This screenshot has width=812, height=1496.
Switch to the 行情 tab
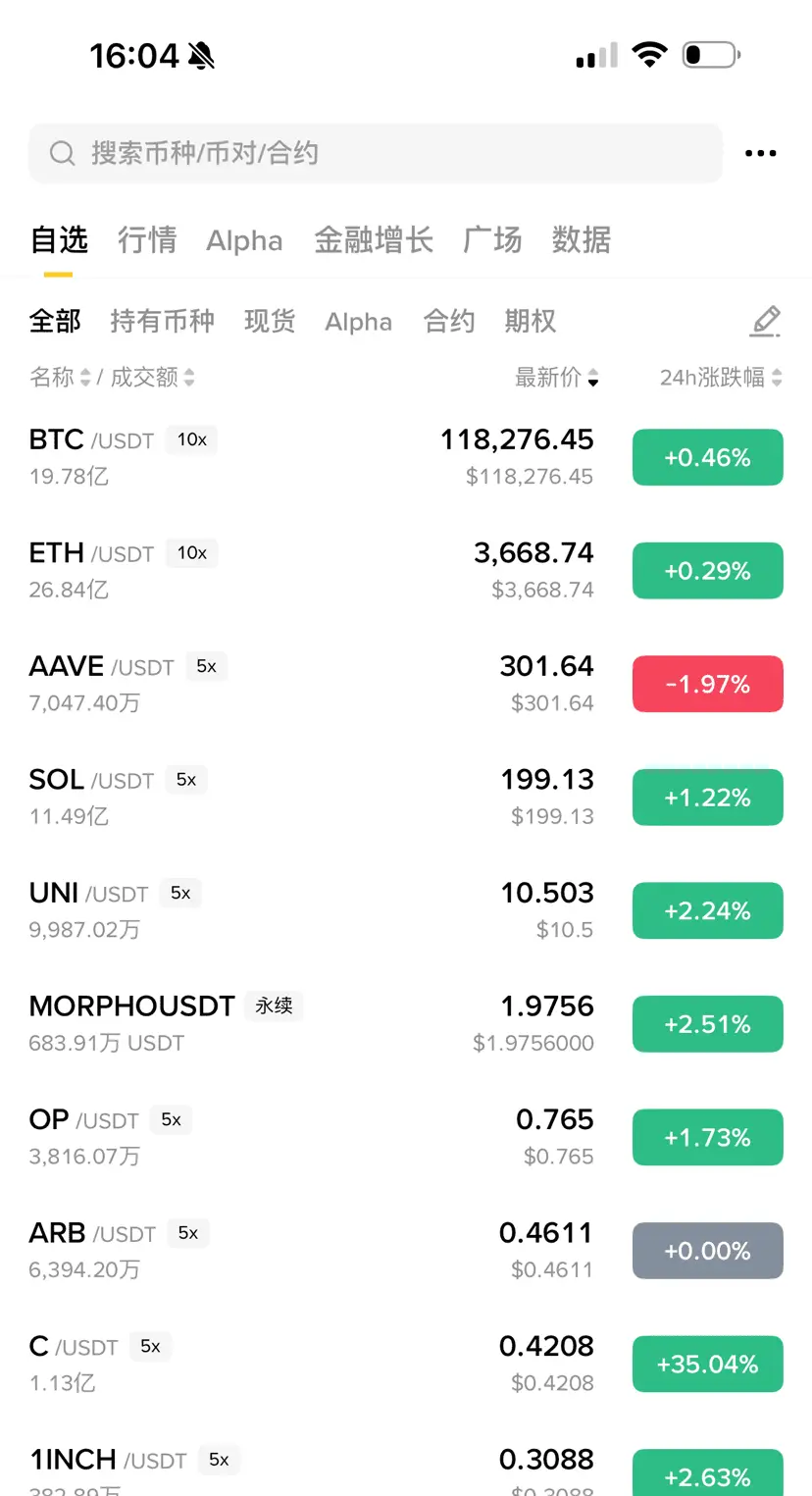click(147, 240)
